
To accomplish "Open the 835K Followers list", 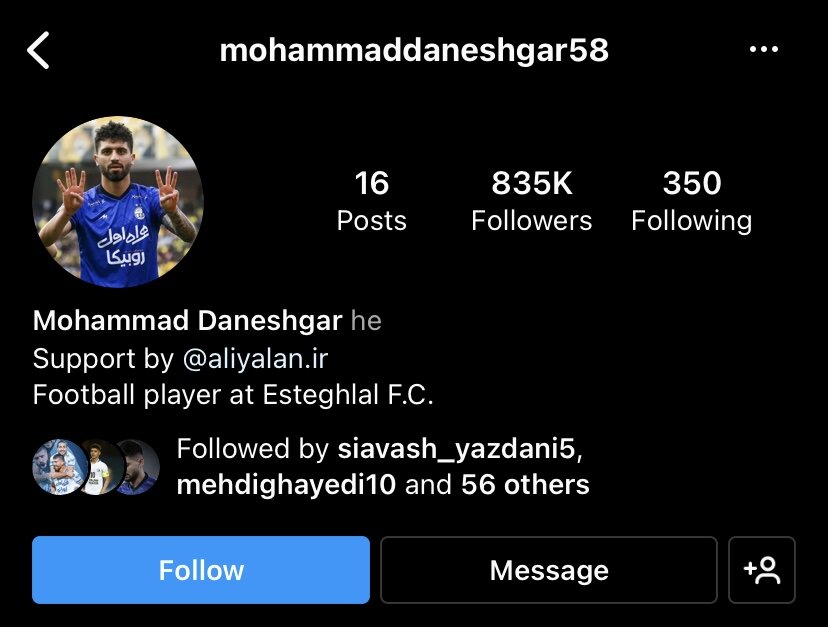I will tap(531, 201).
